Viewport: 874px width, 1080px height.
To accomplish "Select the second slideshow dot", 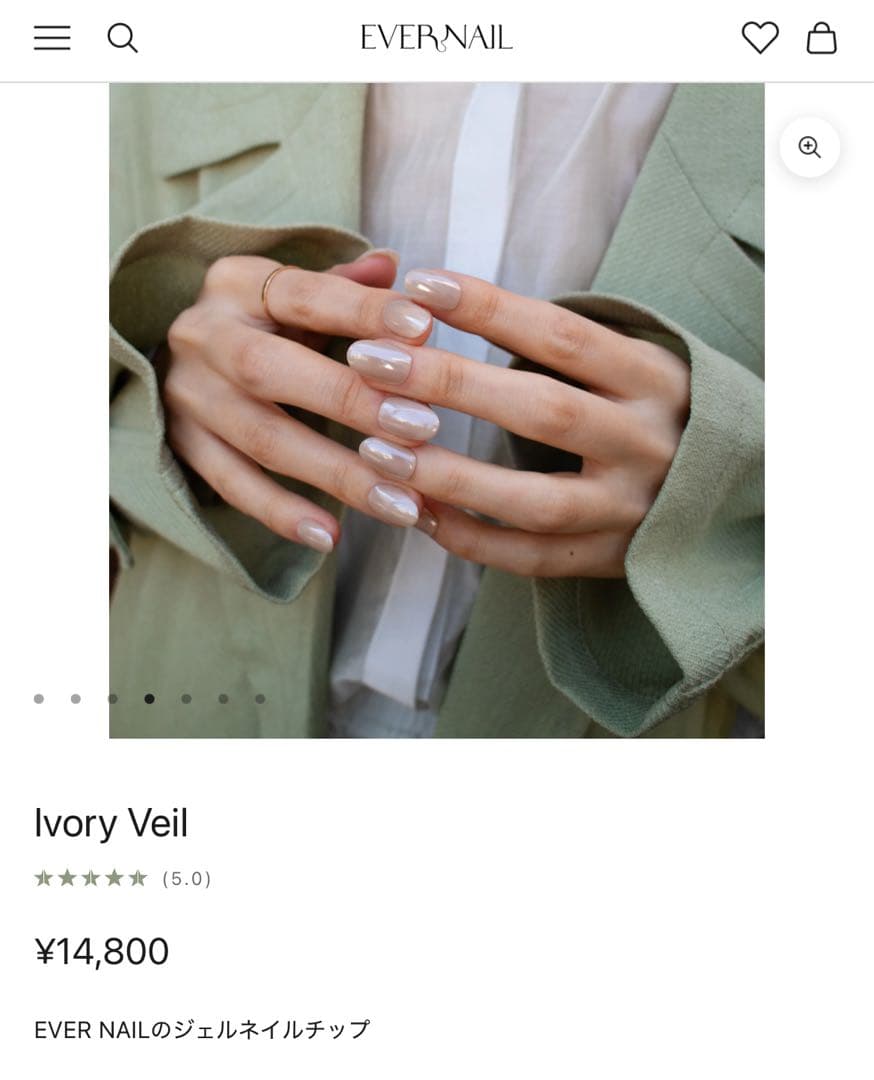I will click(x=75, y=699).
